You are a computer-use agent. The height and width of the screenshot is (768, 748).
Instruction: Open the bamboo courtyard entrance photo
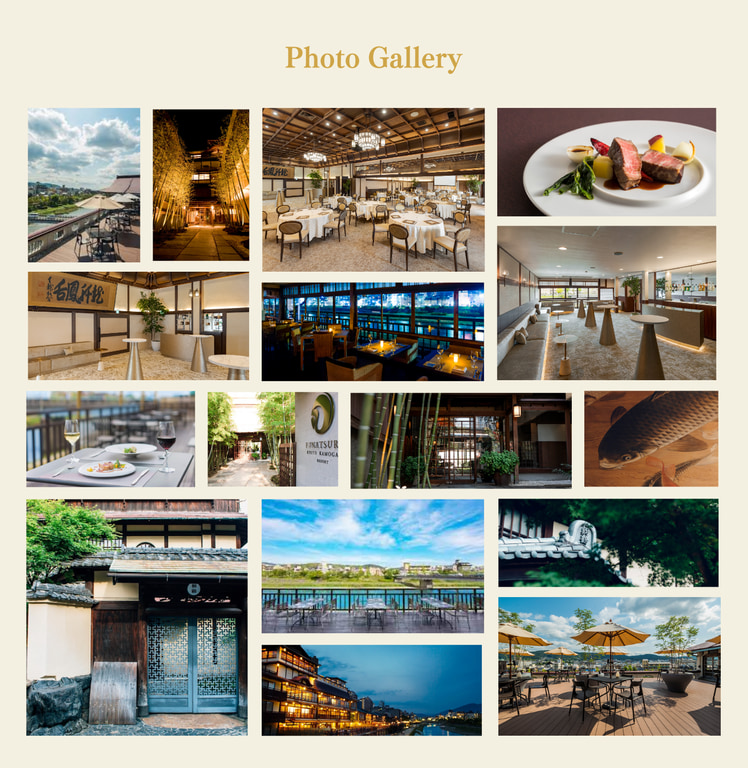click(x=461, y=439)
